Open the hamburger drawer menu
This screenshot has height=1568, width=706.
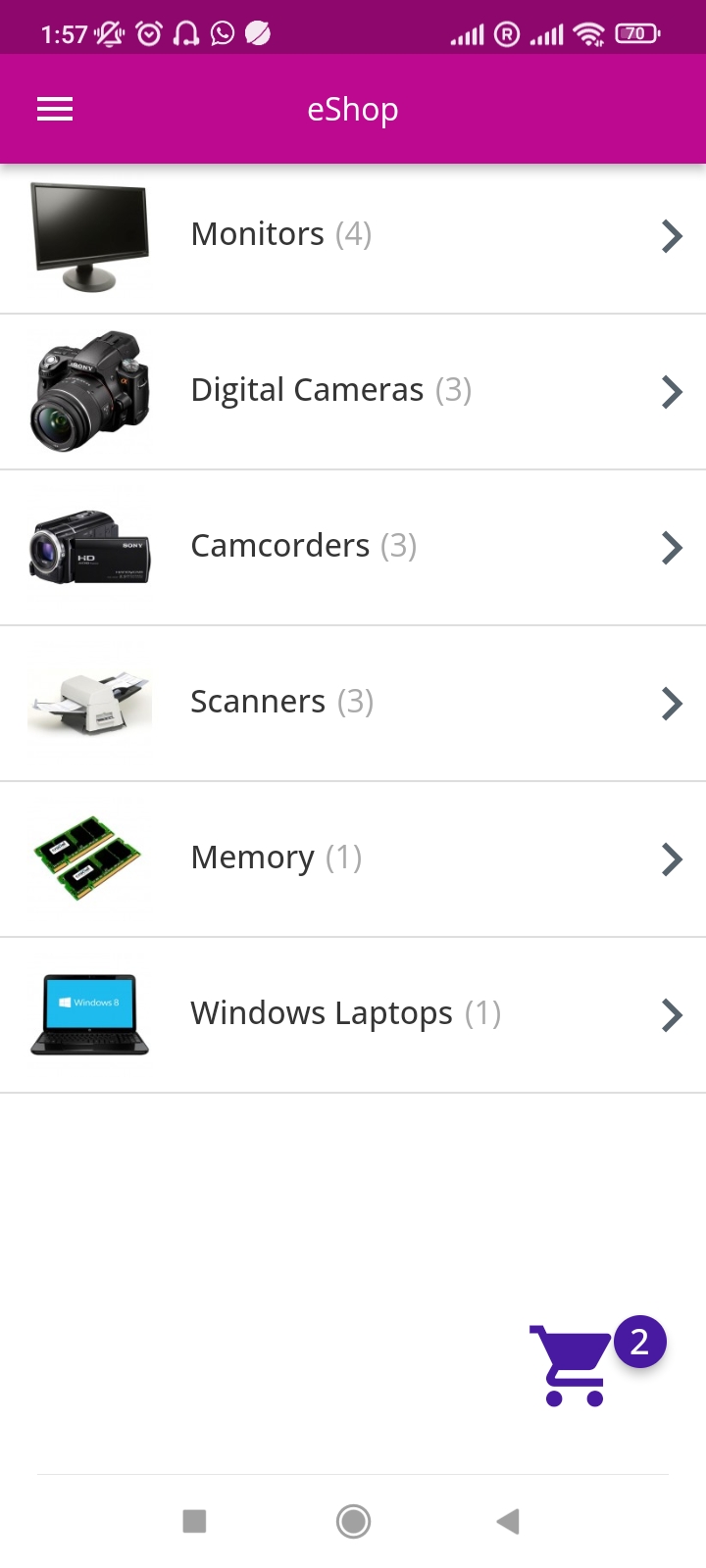(55, 110)
